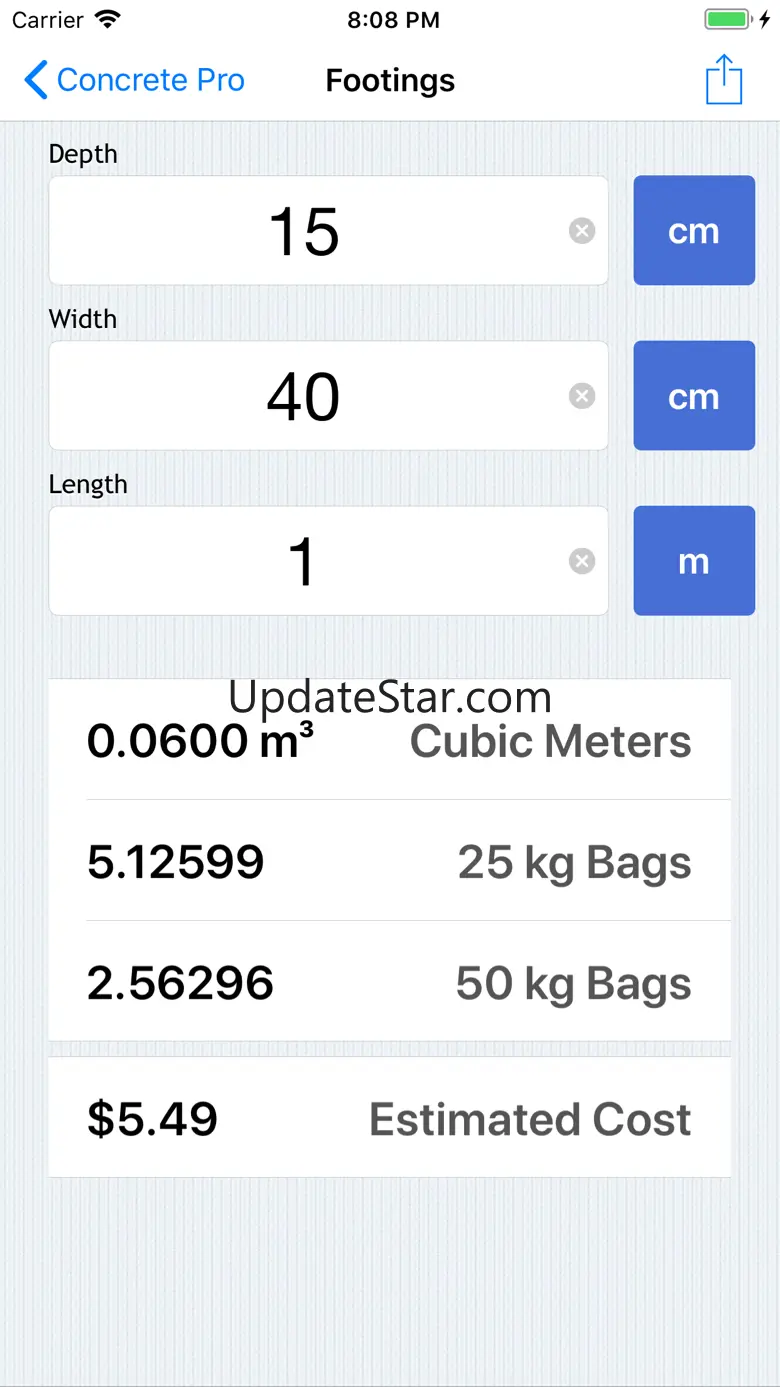This screenshot has height=1387, width=780.
Task: Clear the Depth field
Action: [x=582, y=231]
